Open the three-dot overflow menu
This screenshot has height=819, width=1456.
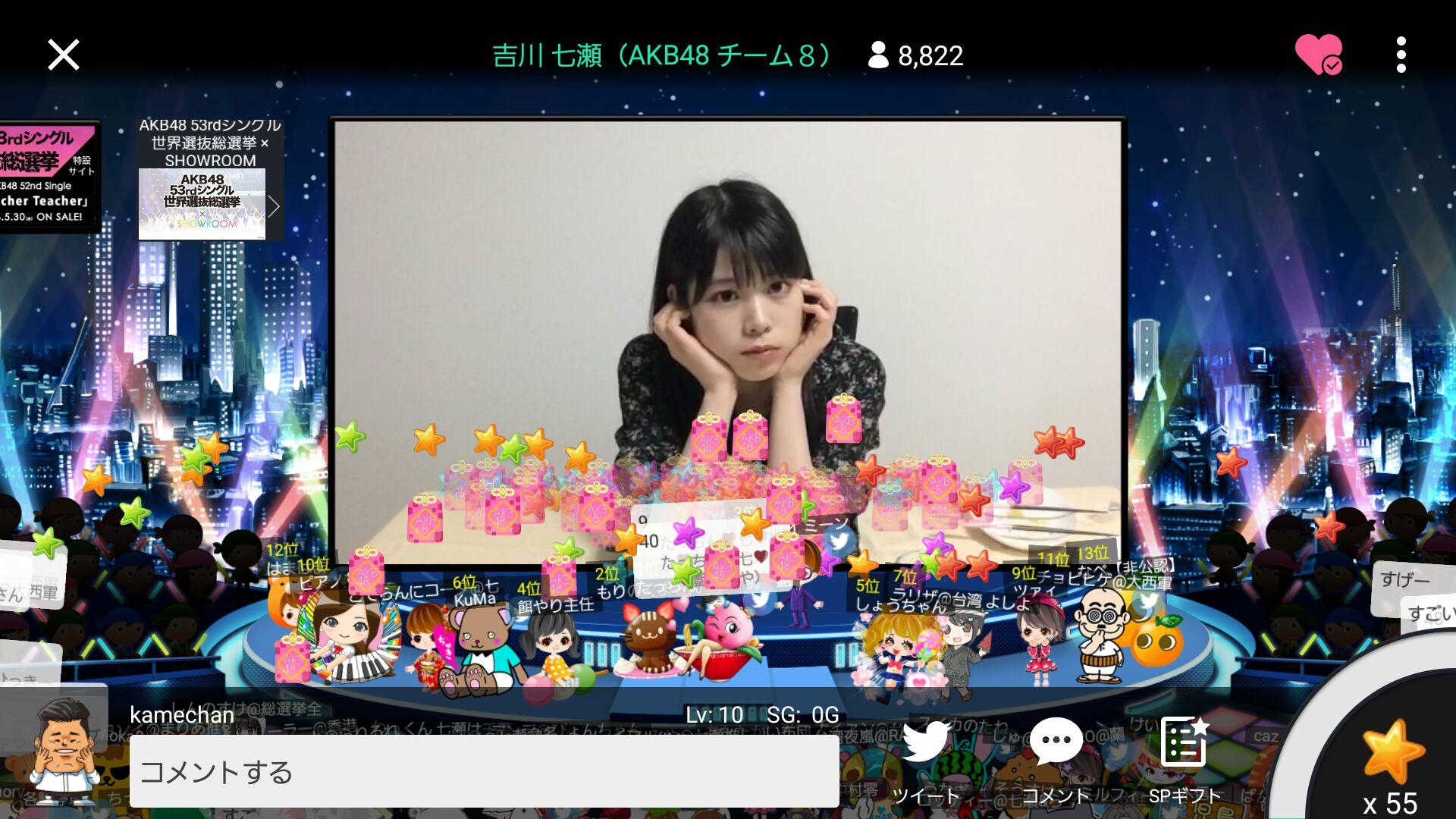click(1401, 55)
